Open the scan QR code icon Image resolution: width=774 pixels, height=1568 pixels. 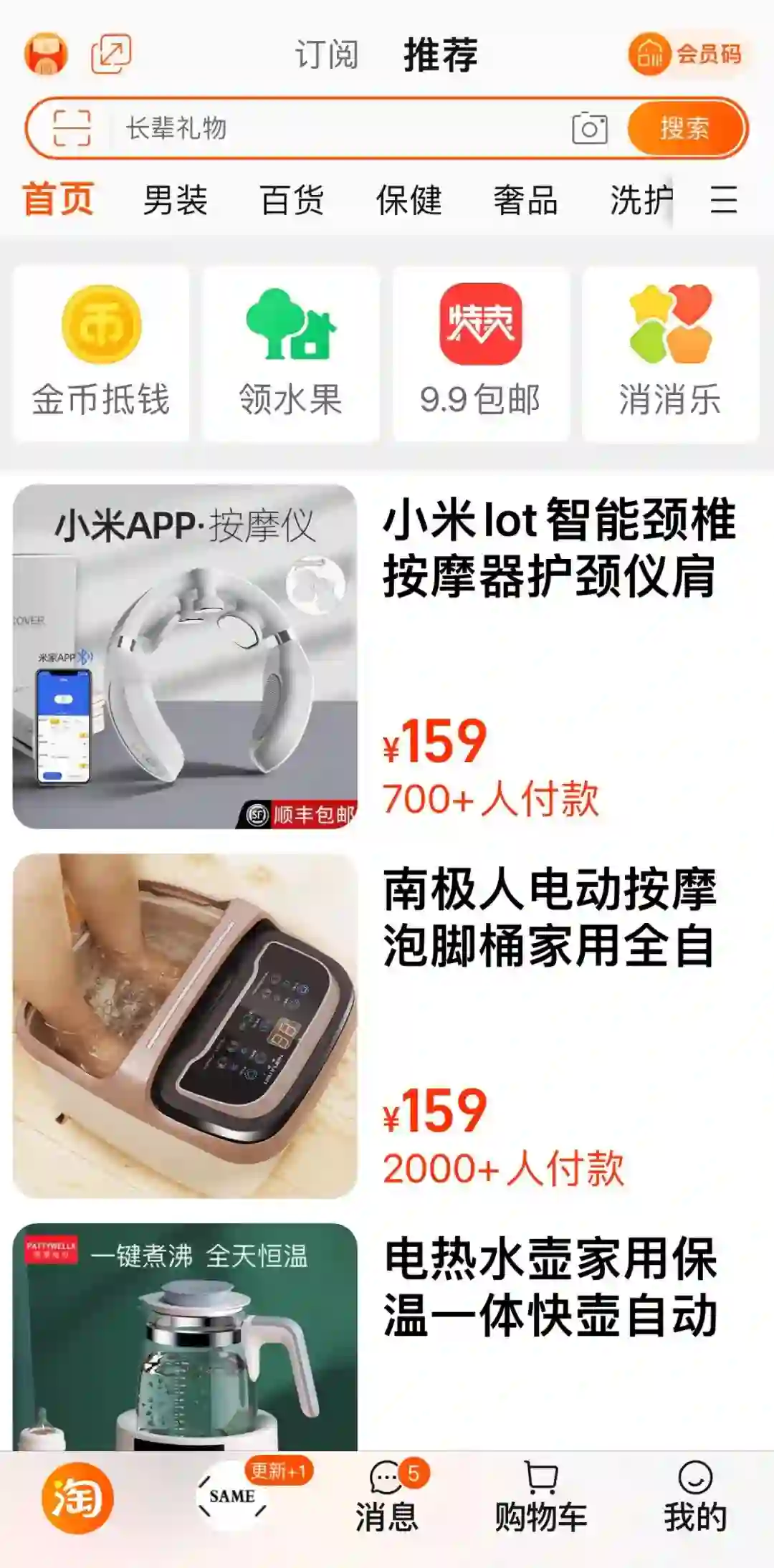72,129
